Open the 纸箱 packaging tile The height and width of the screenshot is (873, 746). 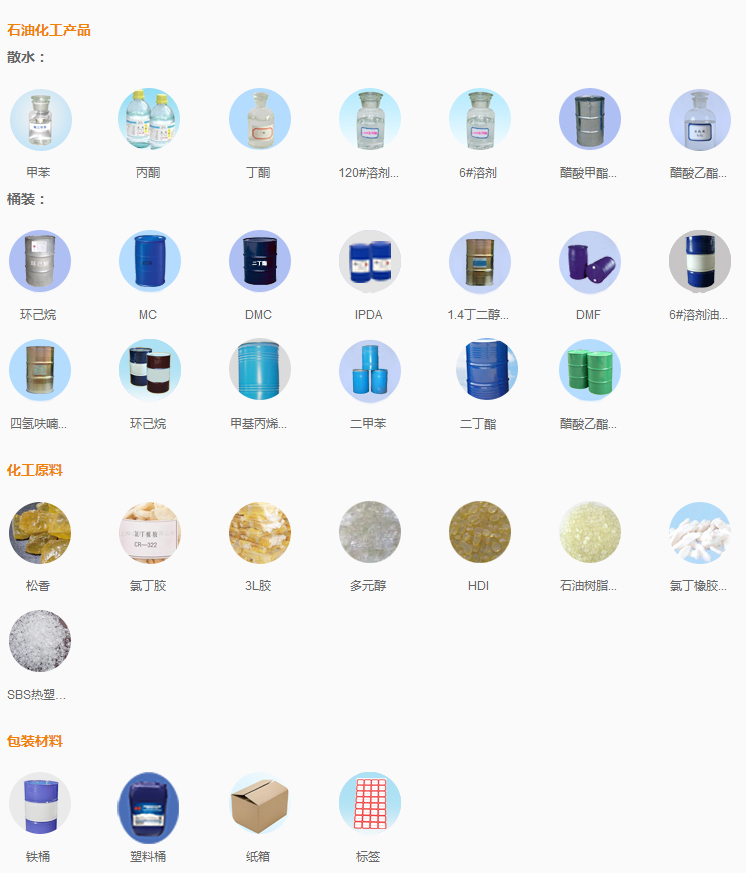tap(259, 804)
